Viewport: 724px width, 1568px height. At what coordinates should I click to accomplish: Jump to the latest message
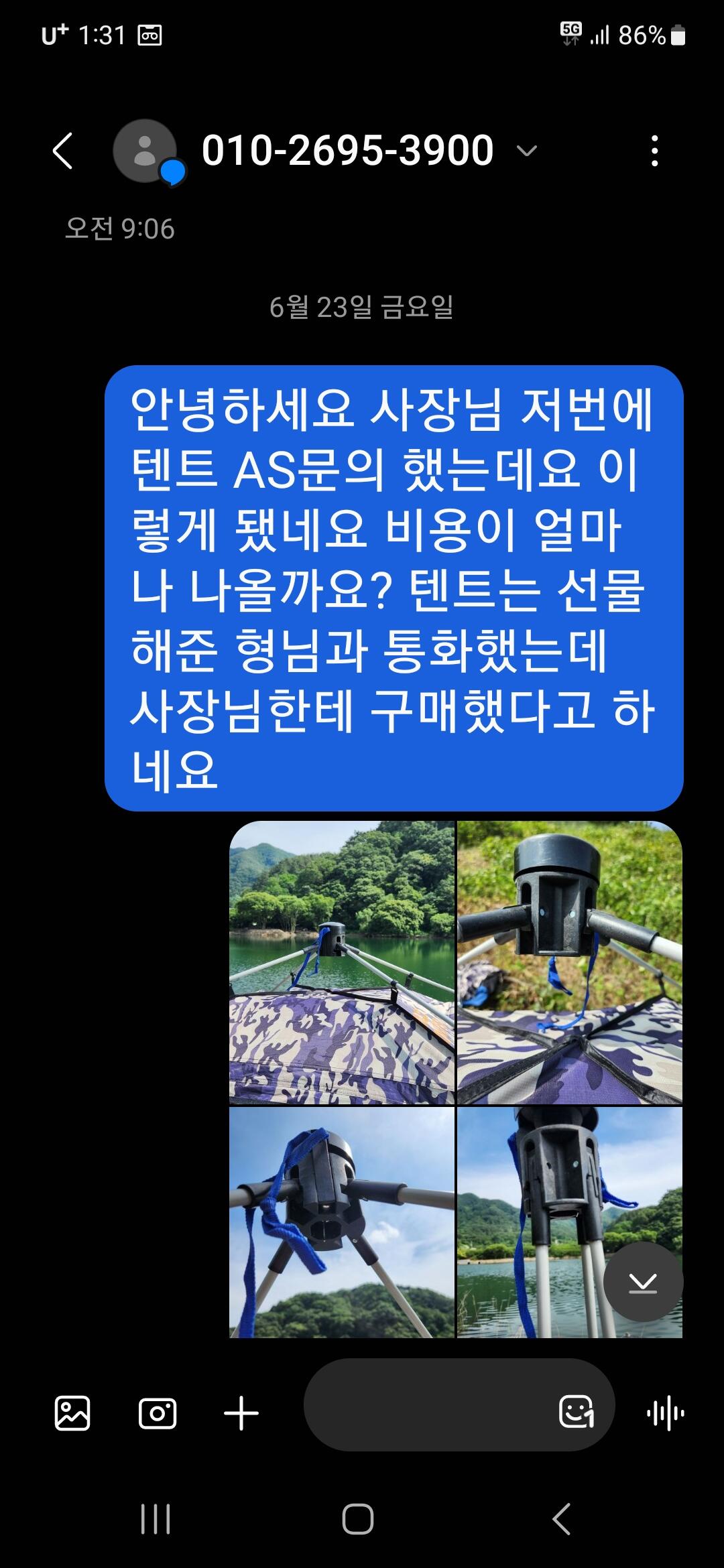[x=643, y=1282]
